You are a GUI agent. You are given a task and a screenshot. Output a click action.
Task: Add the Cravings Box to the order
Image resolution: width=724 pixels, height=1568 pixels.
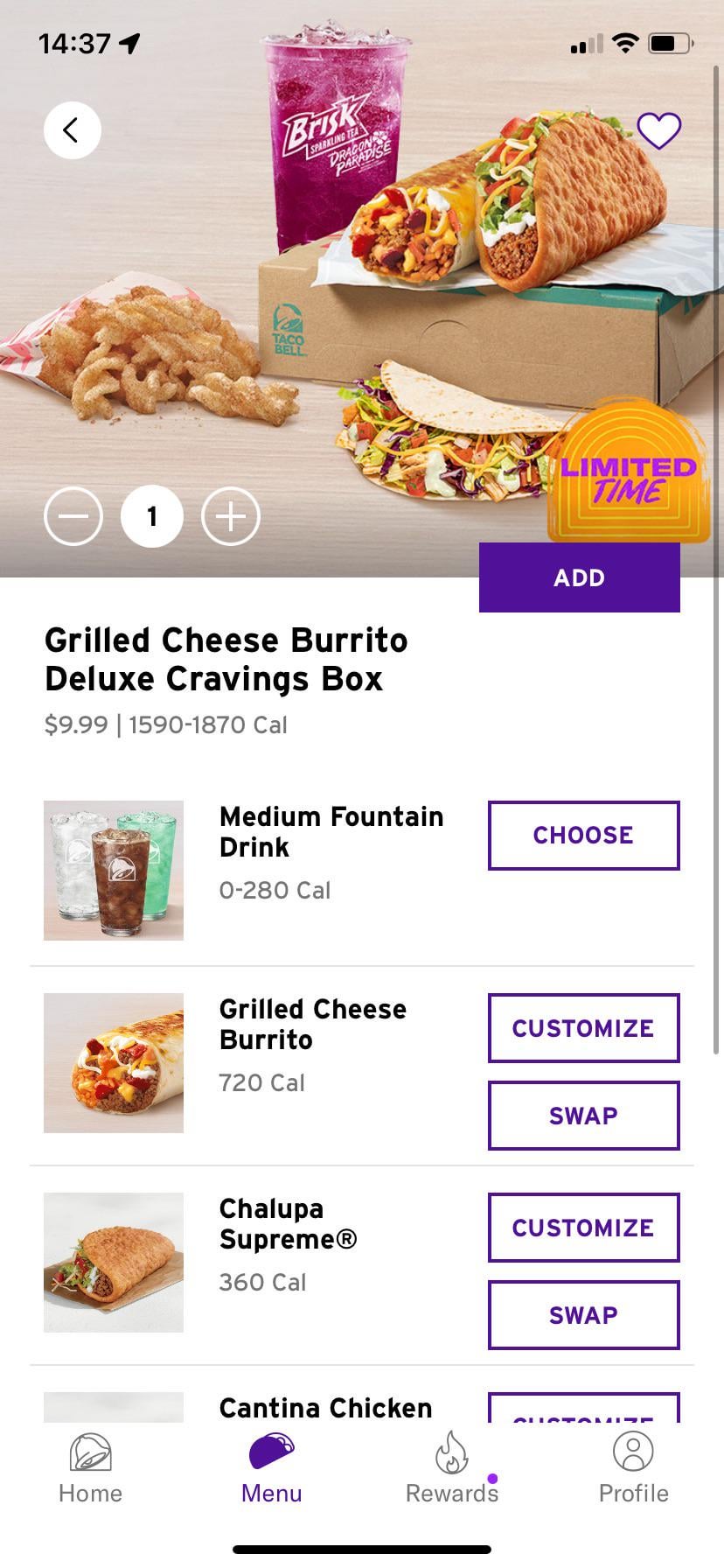tap(579, 577)
